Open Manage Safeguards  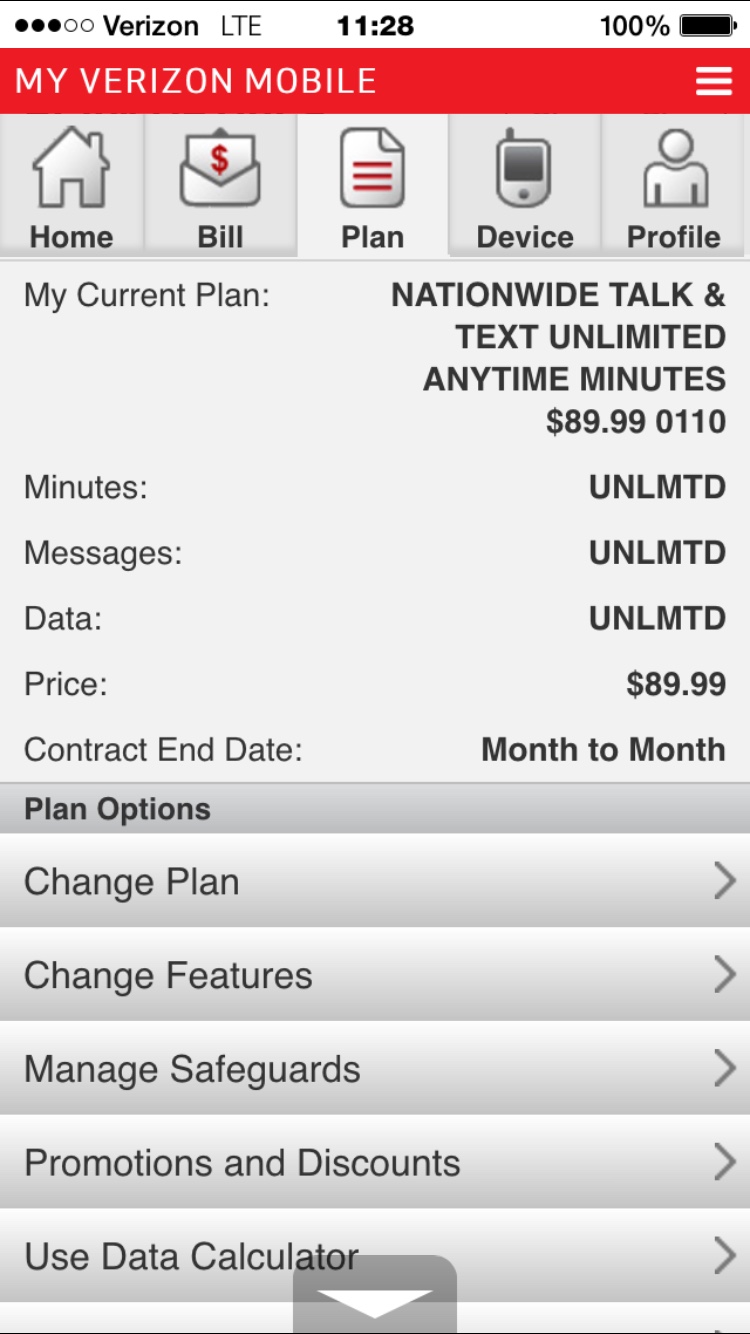click(375, 1069)
